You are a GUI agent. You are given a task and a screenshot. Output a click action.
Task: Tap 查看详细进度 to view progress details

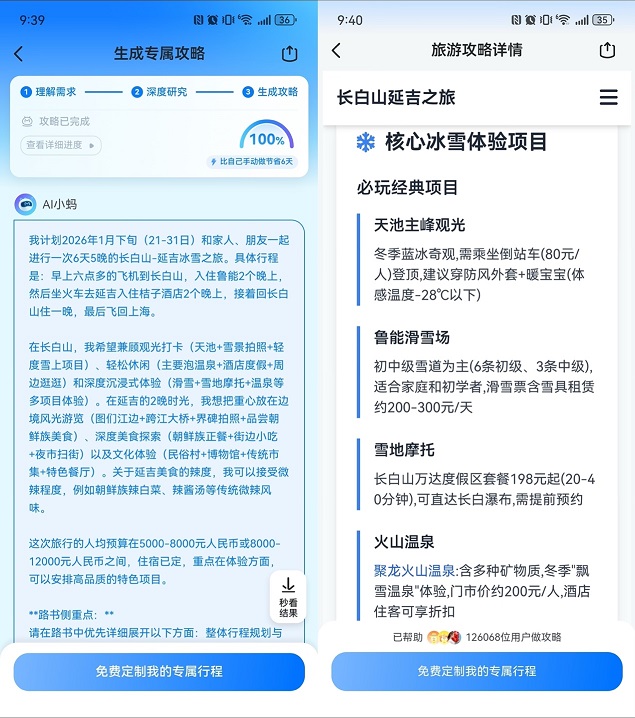click(x=60, y=146)
